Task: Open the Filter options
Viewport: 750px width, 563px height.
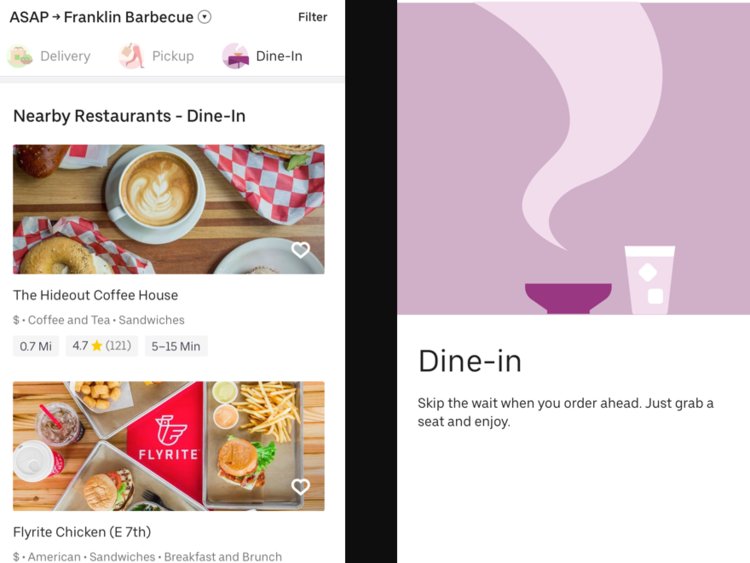Action: 312,17
